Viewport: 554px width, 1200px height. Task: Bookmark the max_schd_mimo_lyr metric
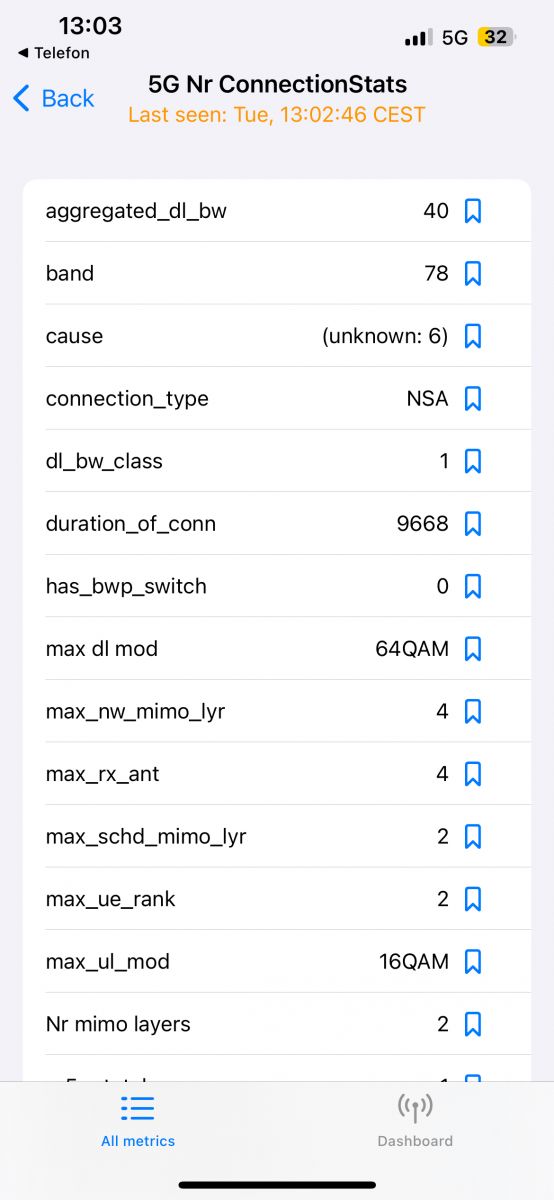click(473, 836)
